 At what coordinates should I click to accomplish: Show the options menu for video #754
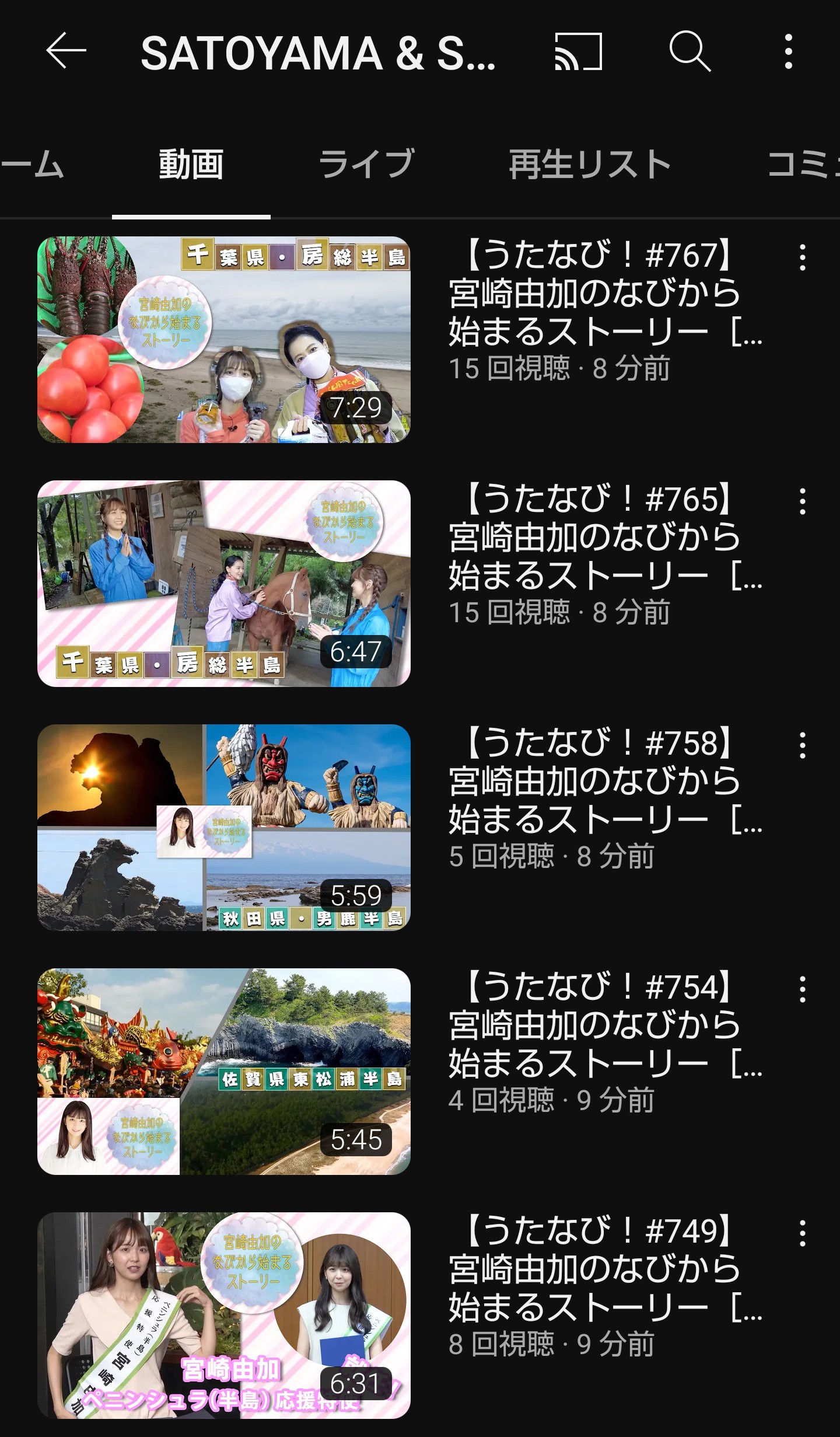(x=803, y=989)
